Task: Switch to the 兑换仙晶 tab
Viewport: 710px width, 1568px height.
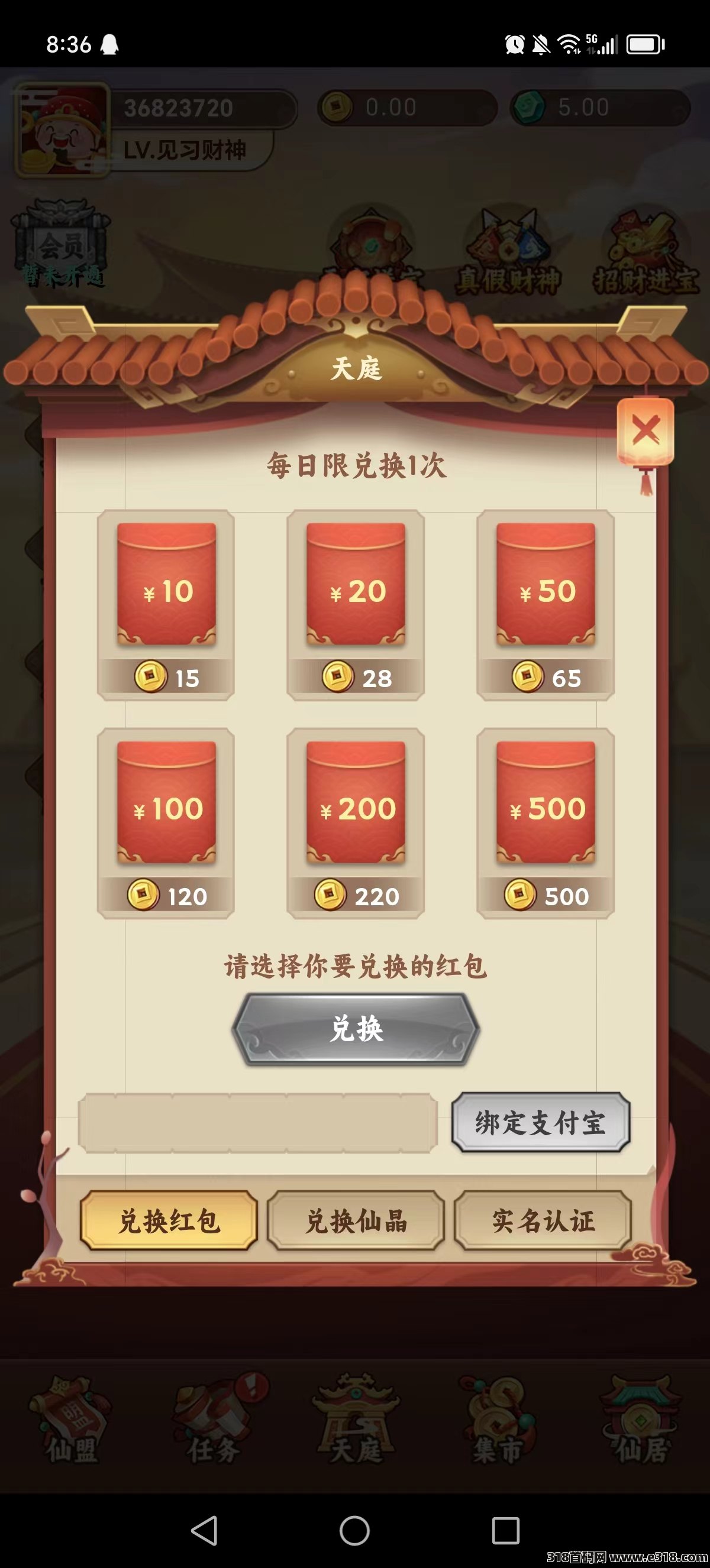Action: point(356,1220)
